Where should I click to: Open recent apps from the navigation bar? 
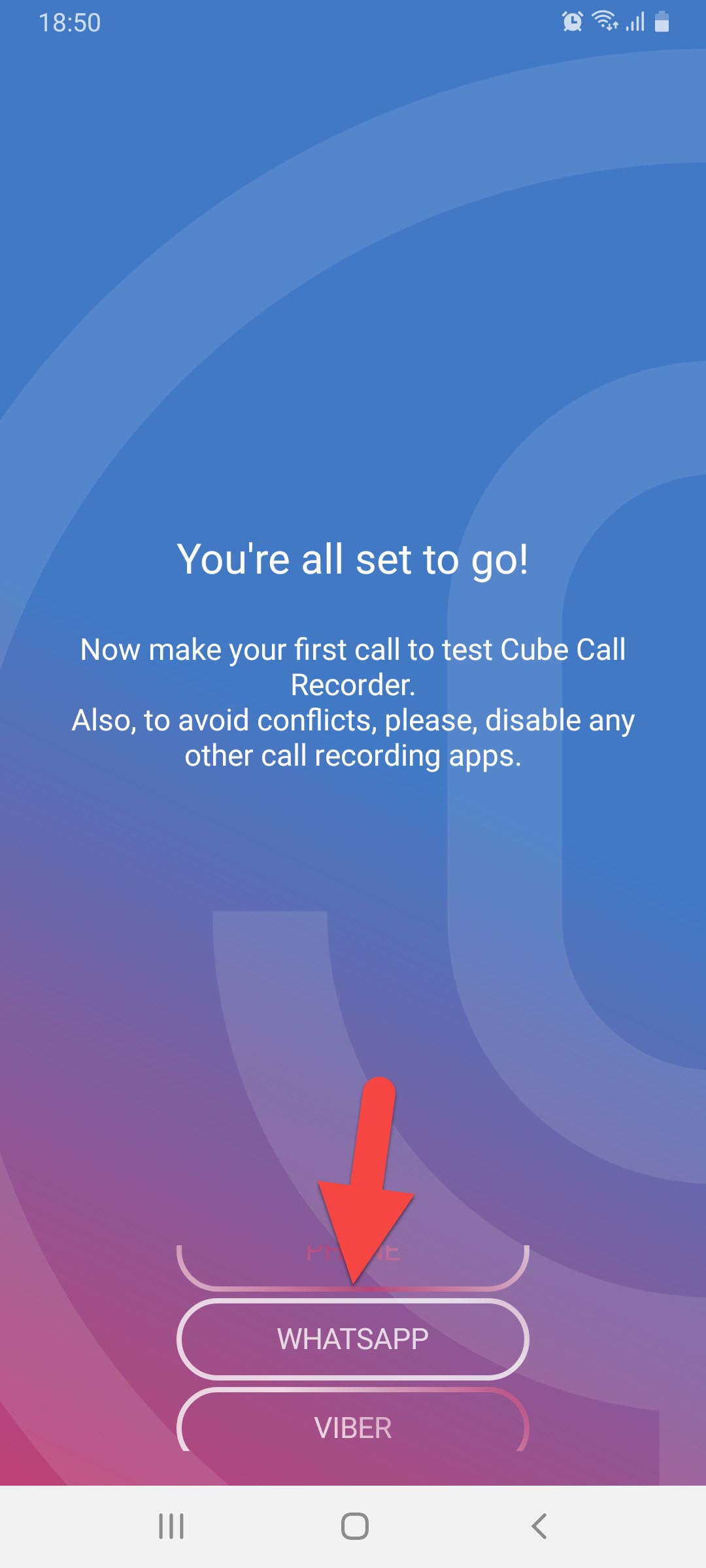tap(171, 1526)
